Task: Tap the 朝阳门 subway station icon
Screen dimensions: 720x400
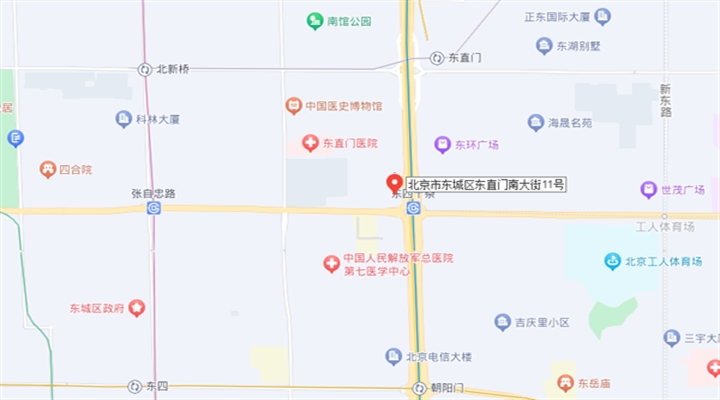Action: click(x=420, y=387)
